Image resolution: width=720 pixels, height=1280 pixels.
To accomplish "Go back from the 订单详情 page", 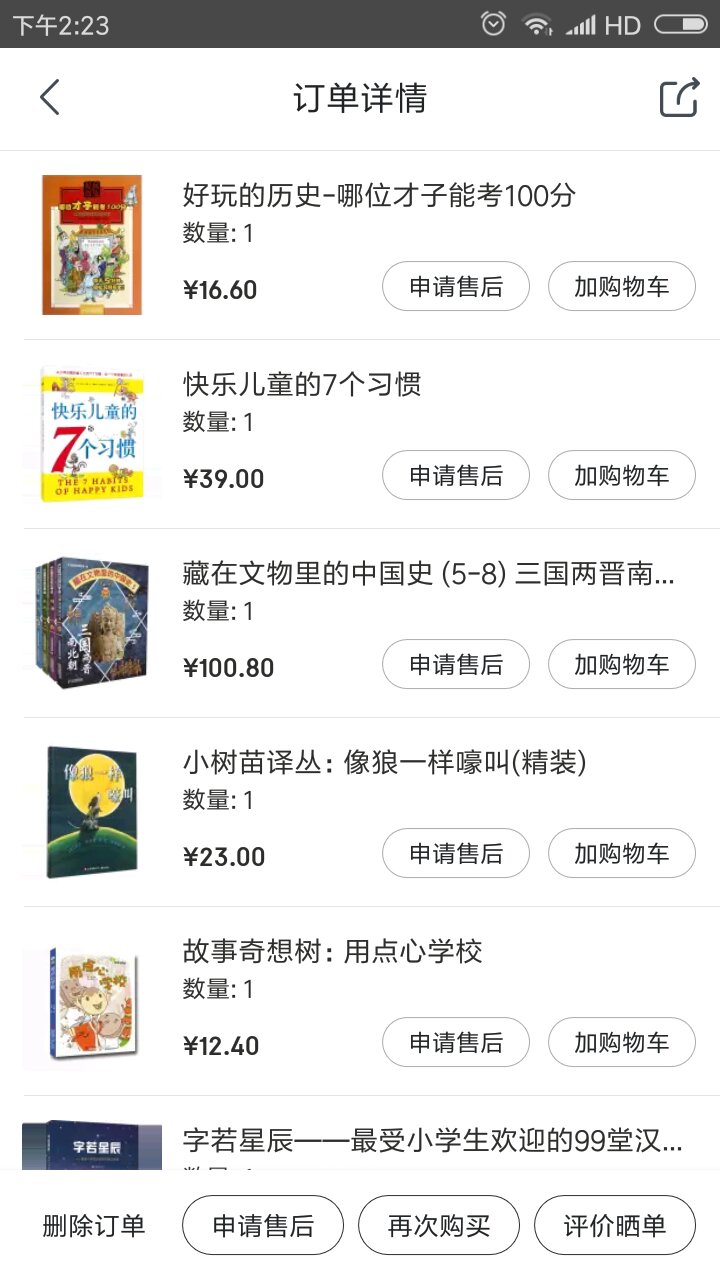I will click(50, 98).
